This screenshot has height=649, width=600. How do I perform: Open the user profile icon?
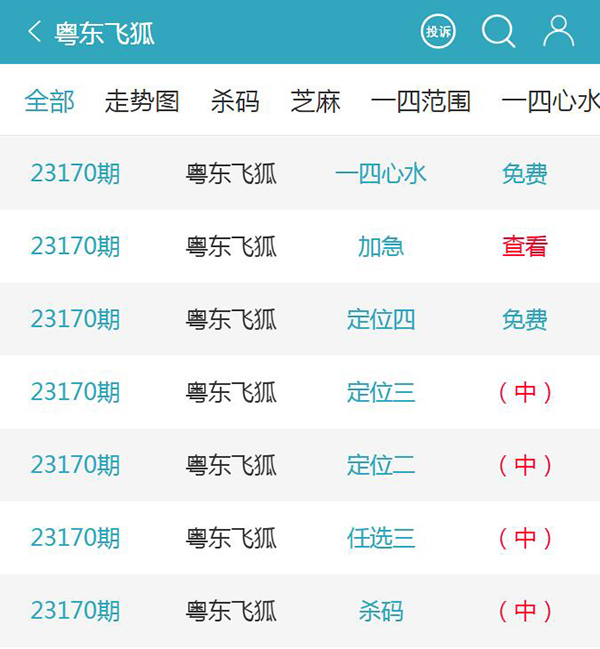(x=558, y=32)
